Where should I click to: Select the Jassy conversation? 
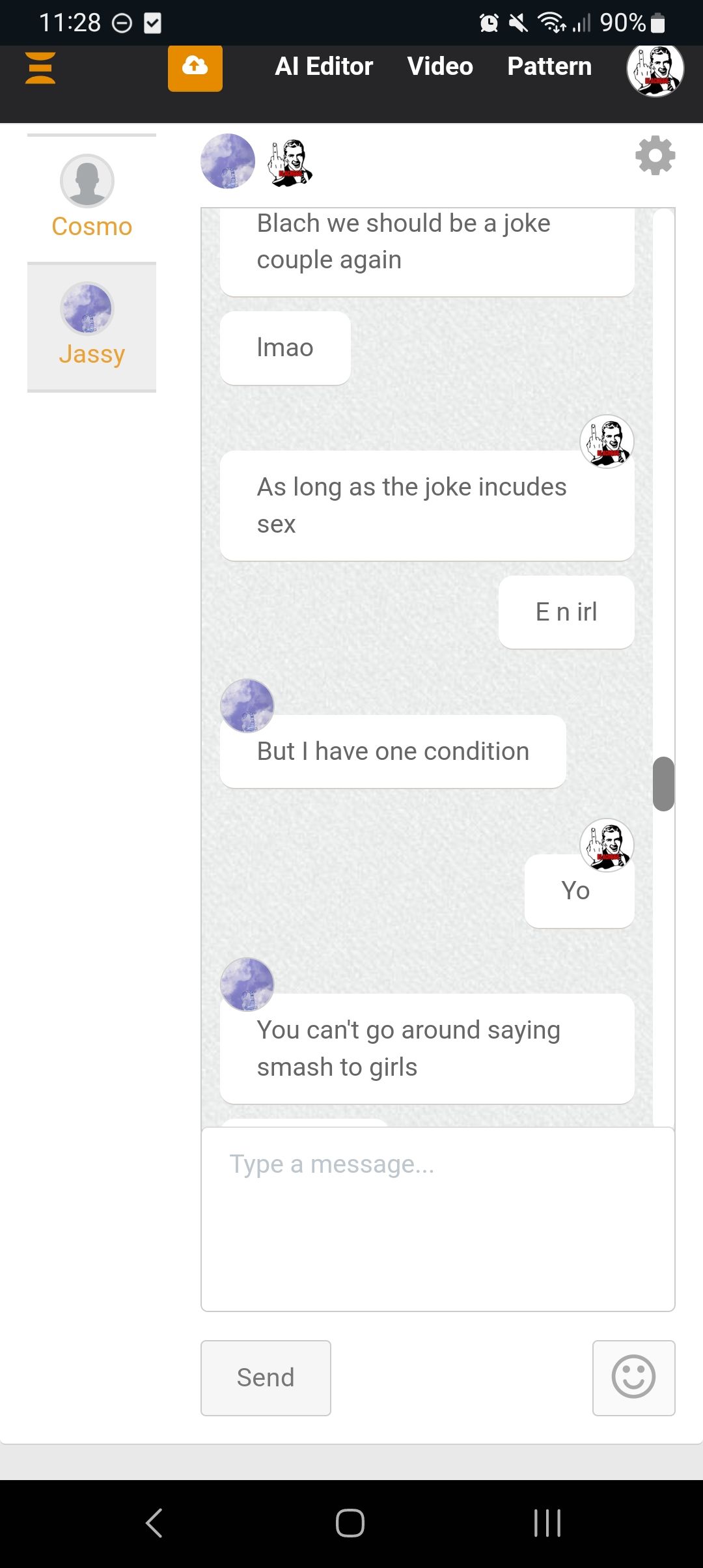click(x=91, y=326)
